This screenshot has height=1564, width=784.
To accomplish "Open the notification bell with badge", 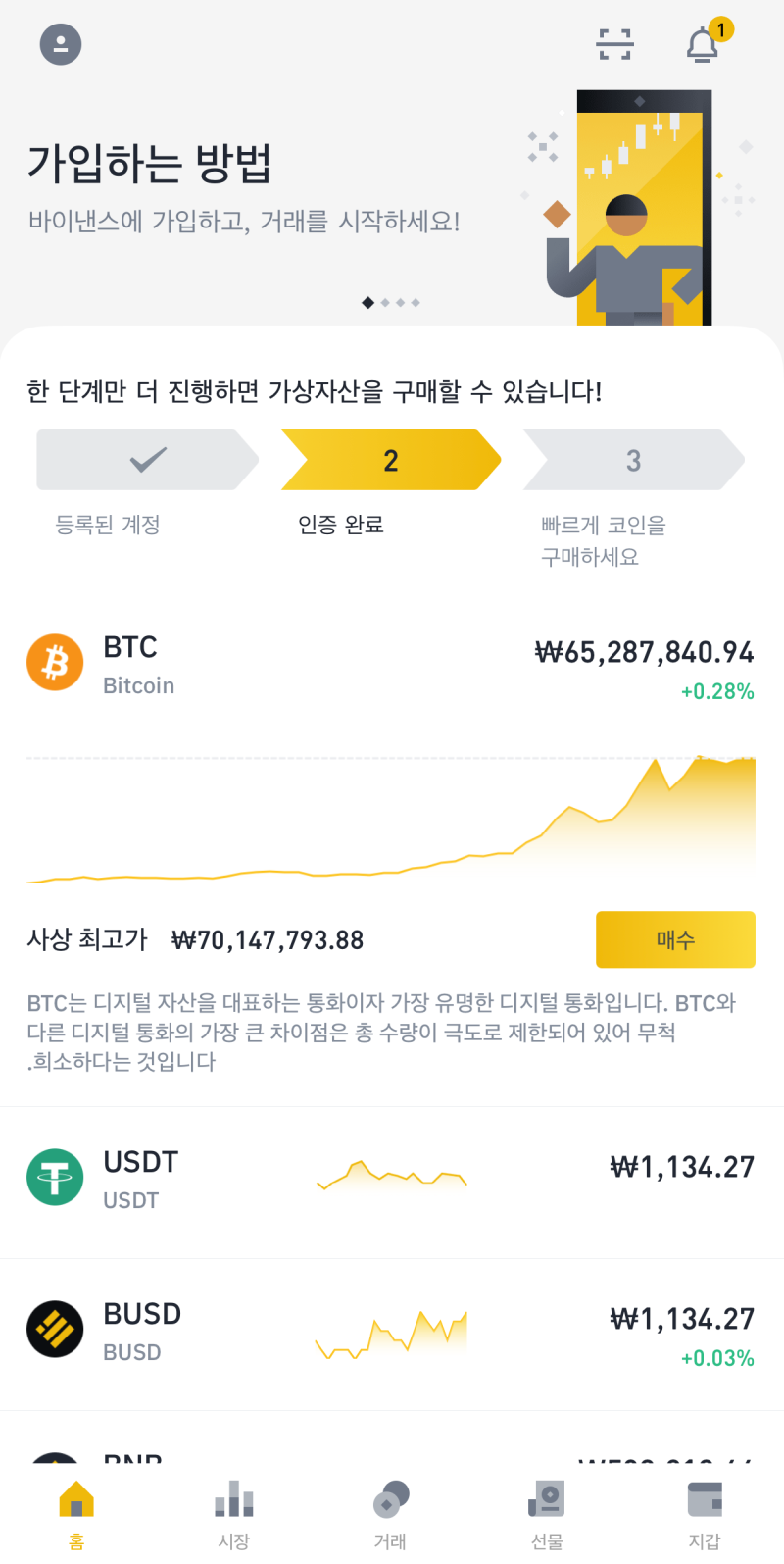I will 704,46.
